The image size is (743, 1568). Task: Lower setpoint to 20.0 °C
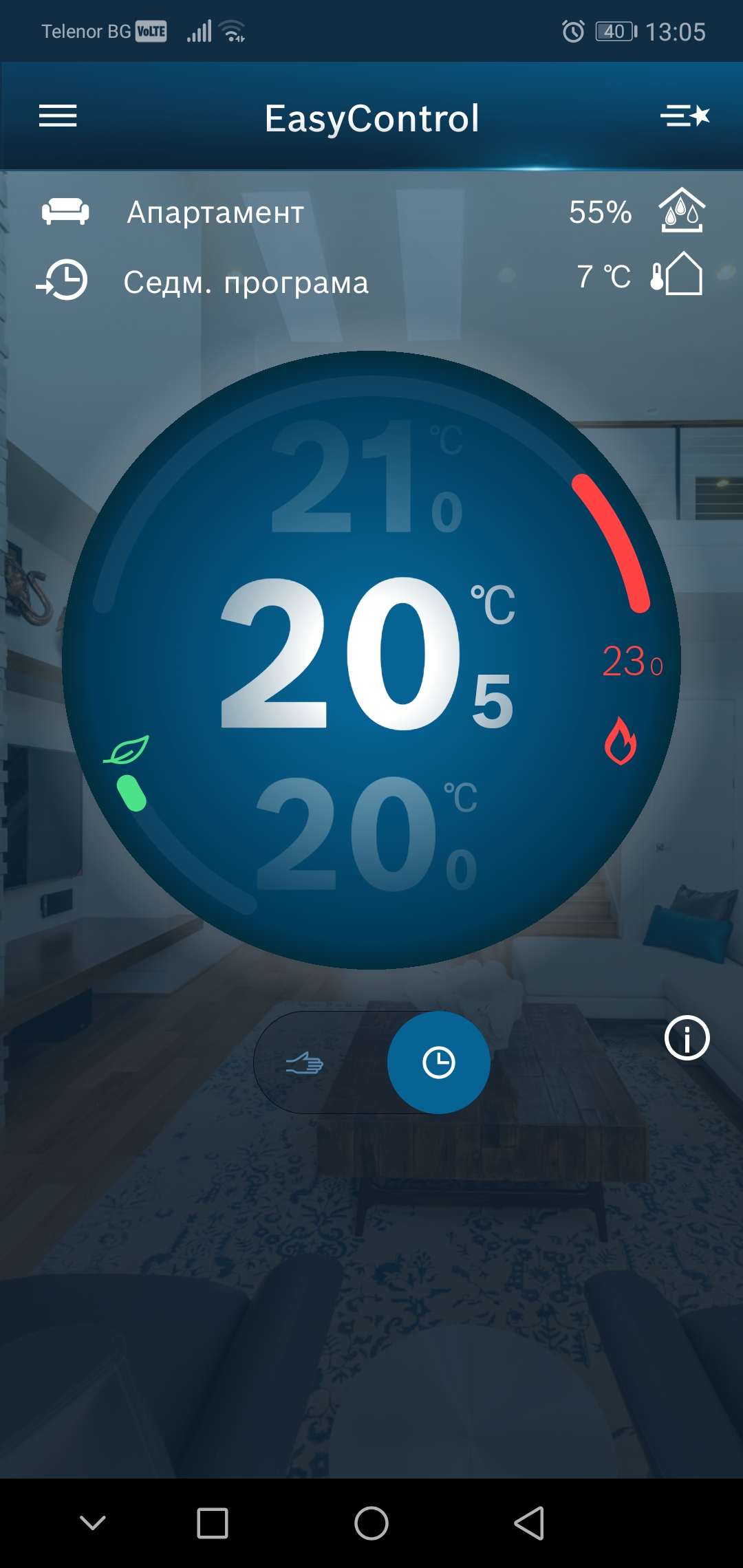click(x=368, y=836)
